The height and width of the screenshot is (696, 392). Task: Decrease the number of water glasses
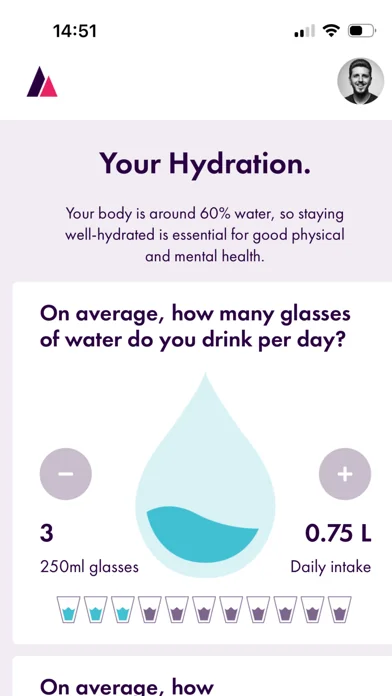[66, 474]
